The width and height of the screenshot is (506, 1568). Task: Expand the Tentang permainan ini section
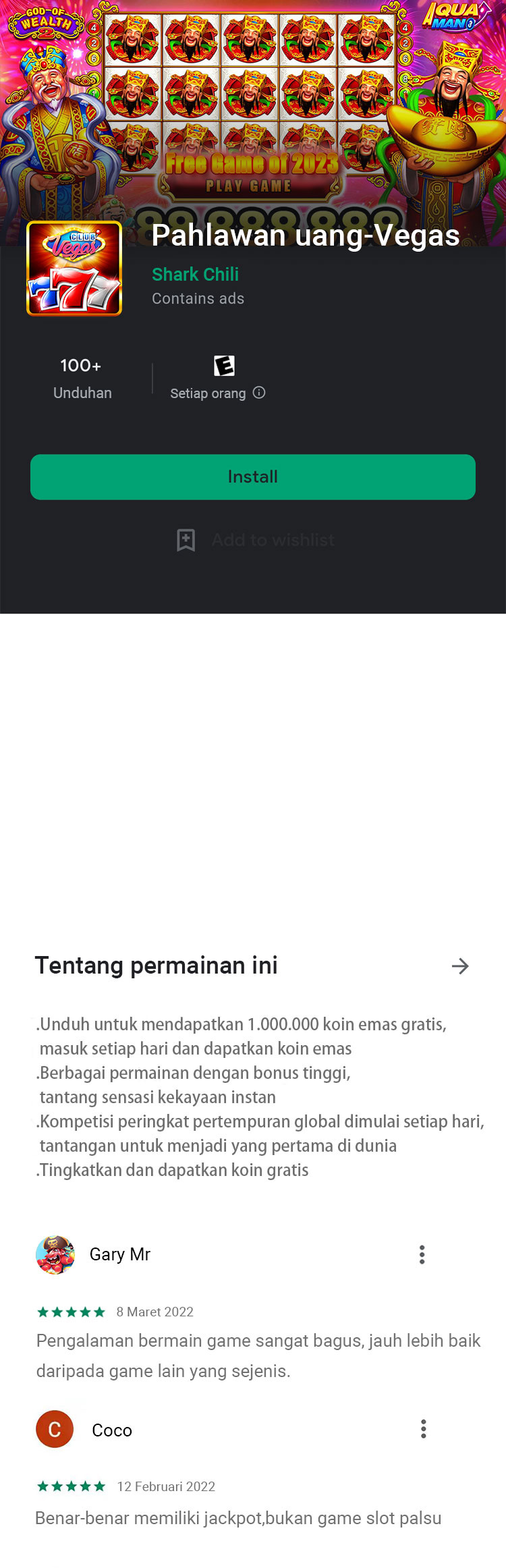[460, 966]
